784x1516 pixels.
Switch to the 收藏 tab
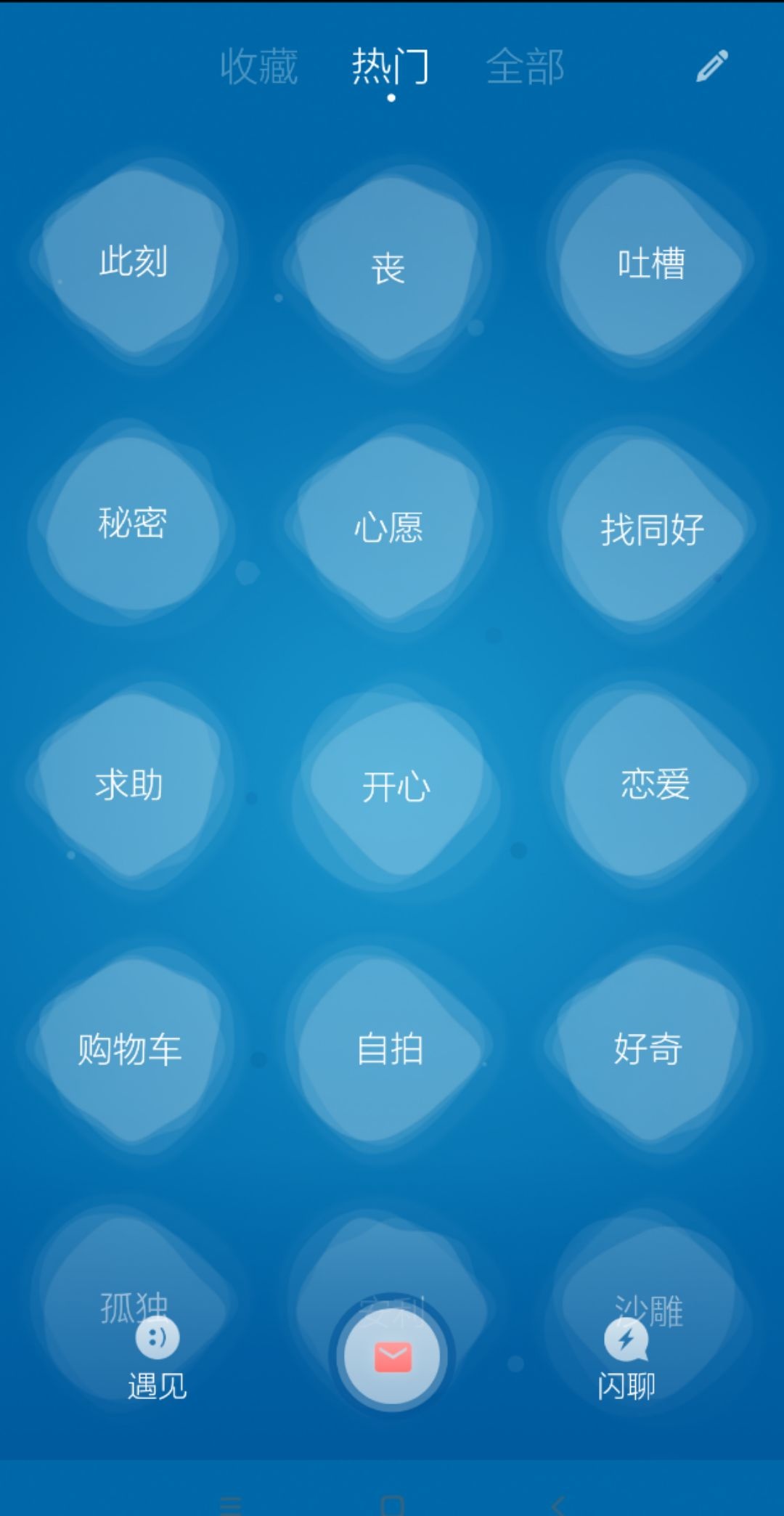(259, 67)
